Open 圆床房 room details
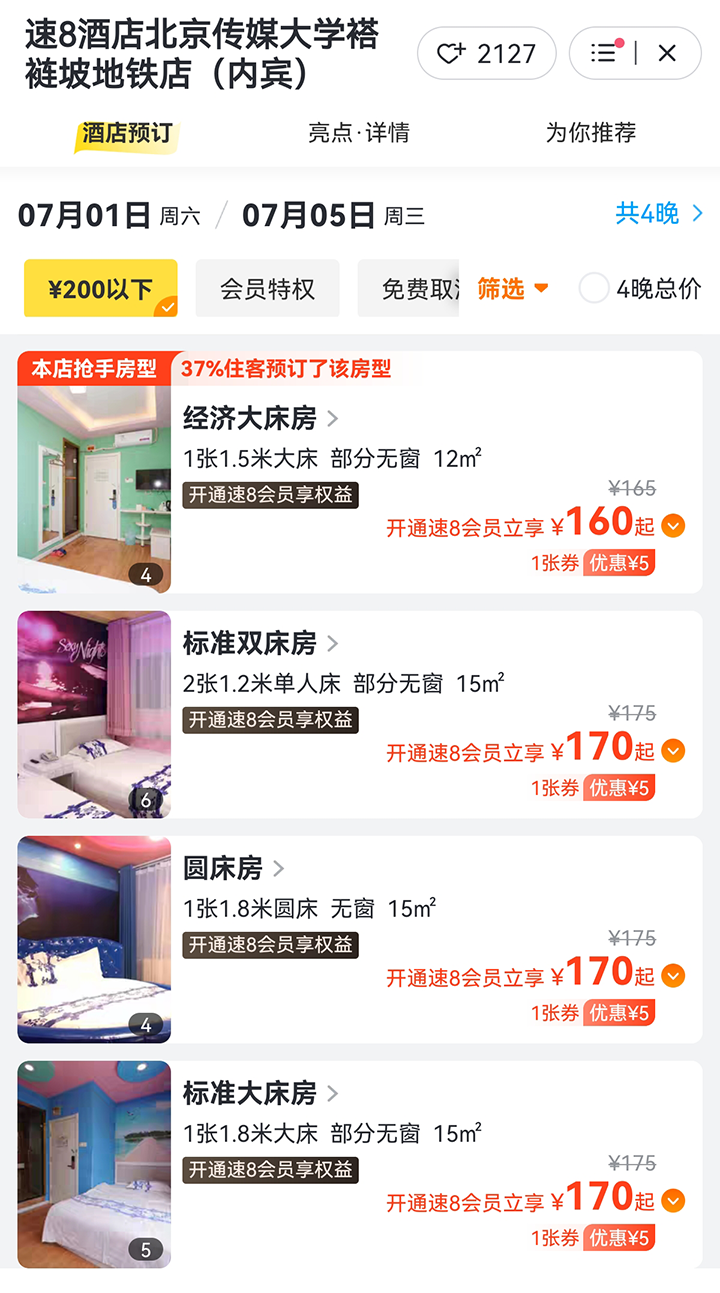The height and width of the screenshot is (1293, 720). coord(234,868)
